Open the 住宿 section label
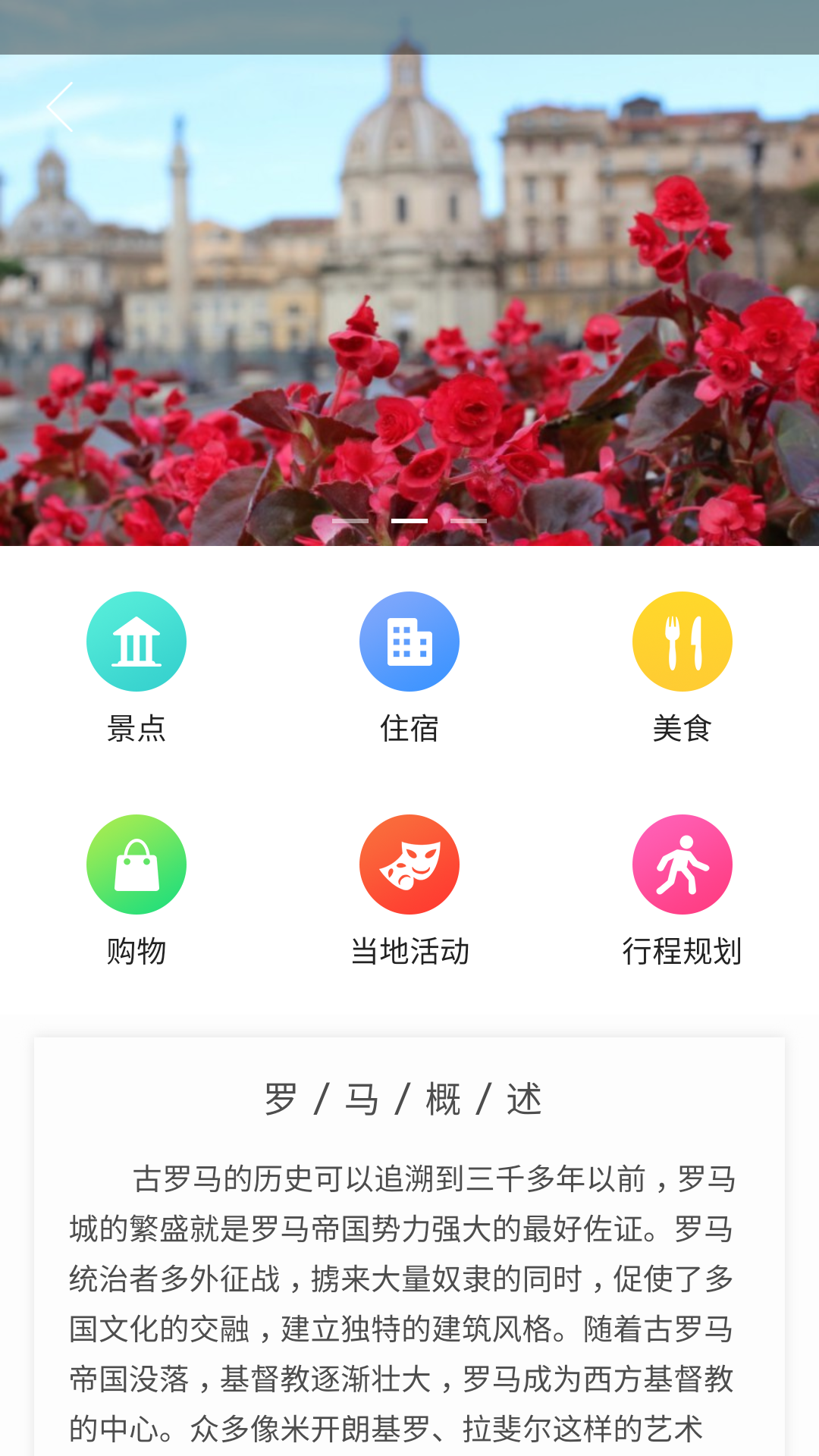This screenshot has height=1456, width=819. click(409, 730)
